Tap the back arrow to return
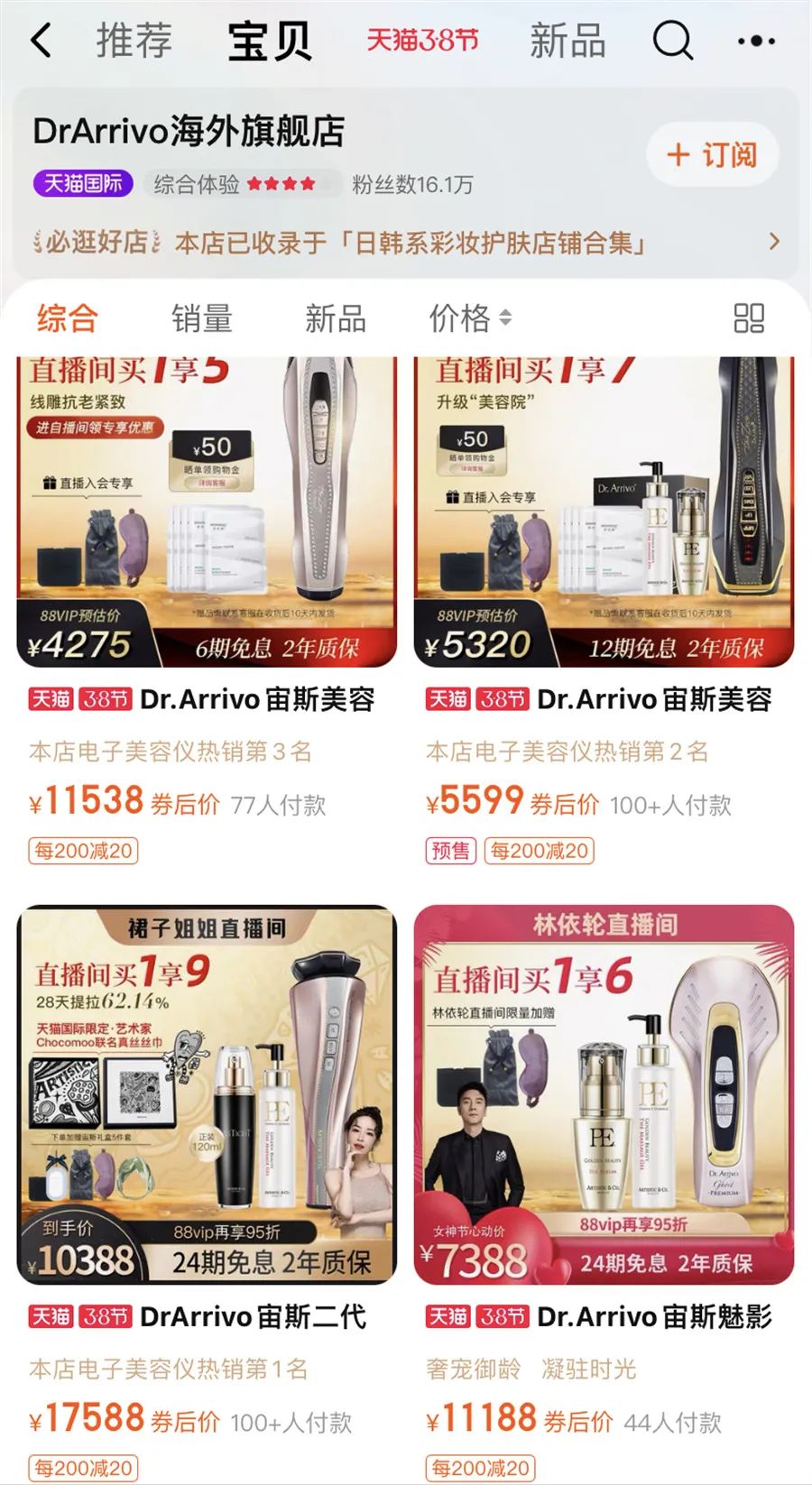812x1485 pixels. tap(38, 41)
